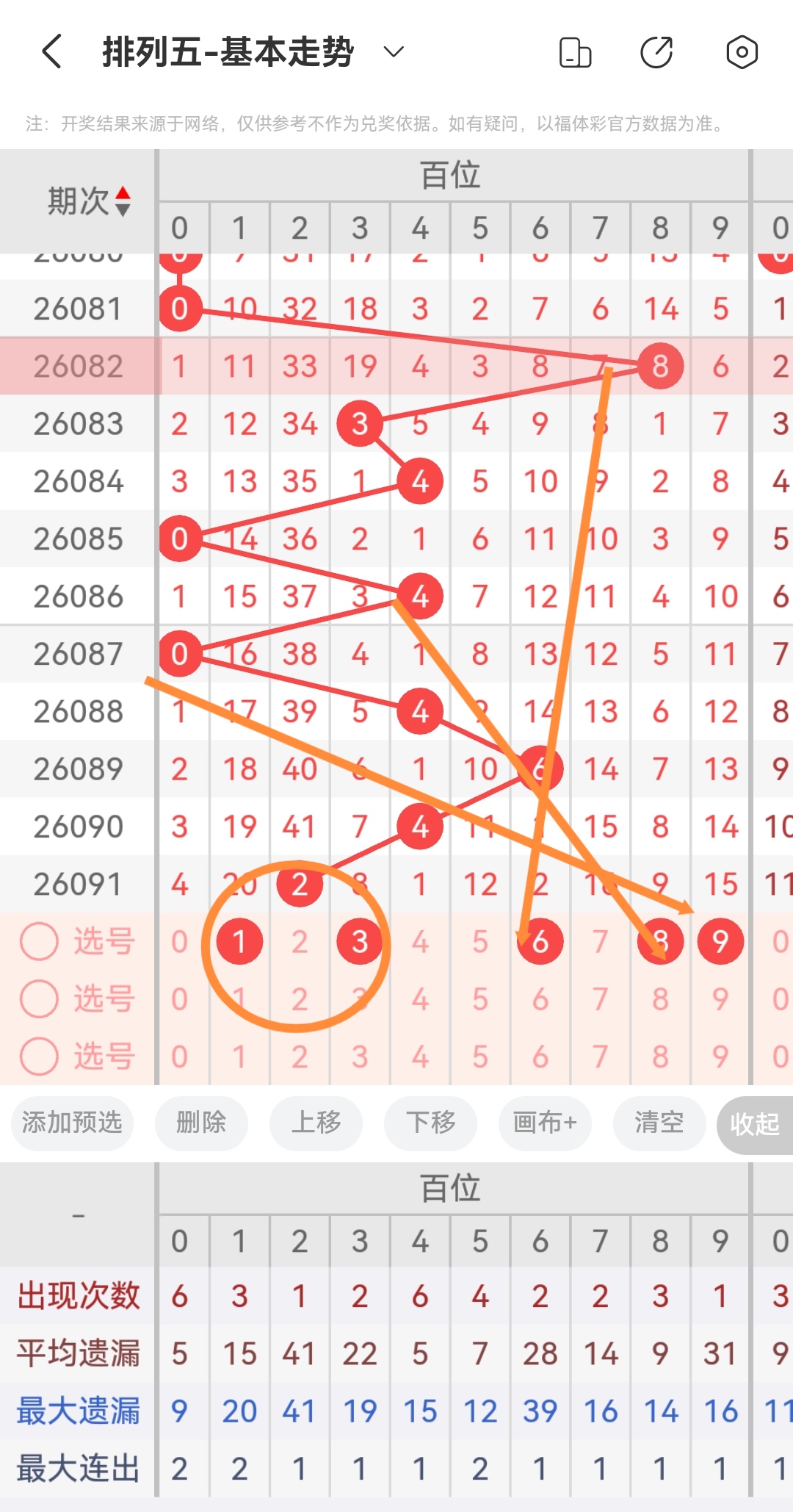793x1512 pixels.
Task: Tap number 8 in row 26082
Action: coord(660,365)
